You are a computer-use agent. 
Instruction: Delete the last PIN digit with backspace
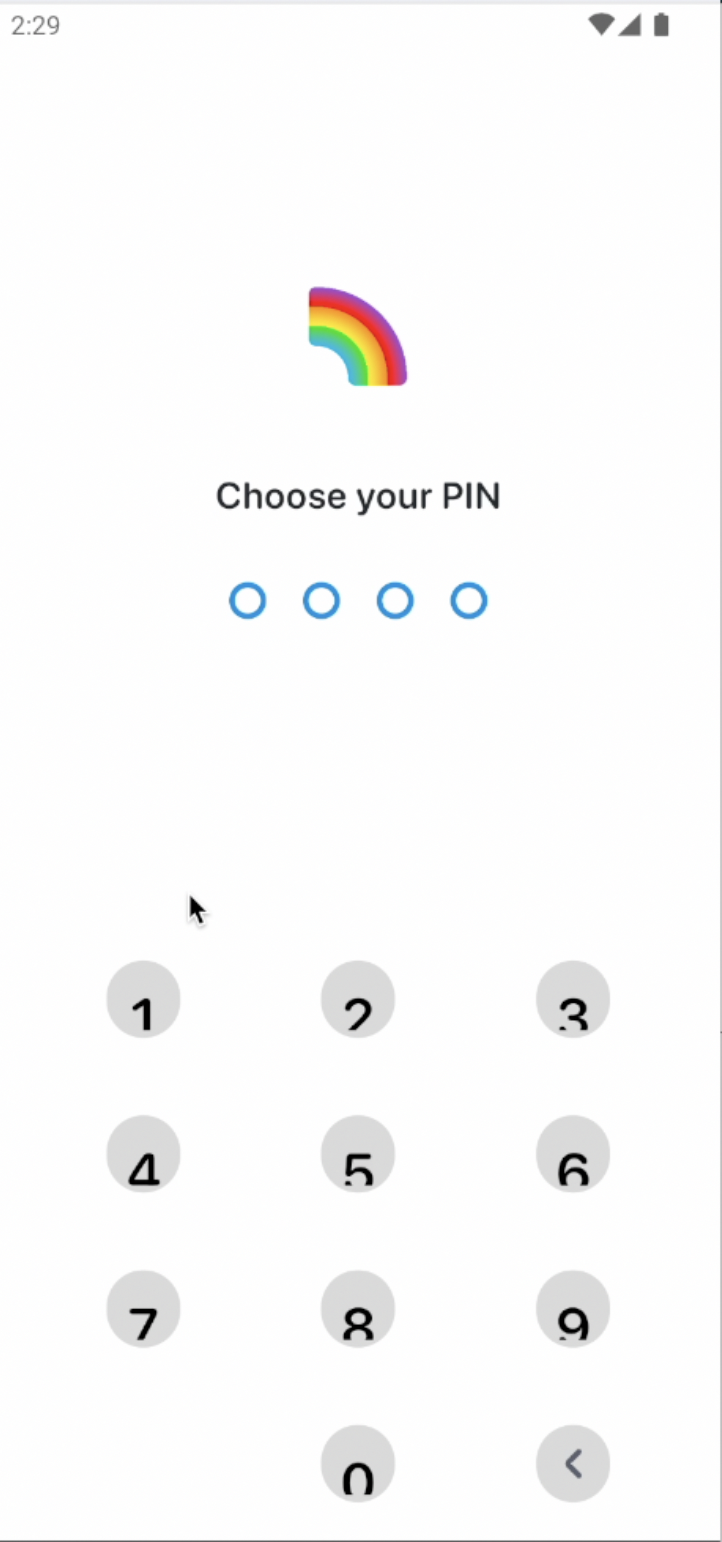[x=573, y=1464]
